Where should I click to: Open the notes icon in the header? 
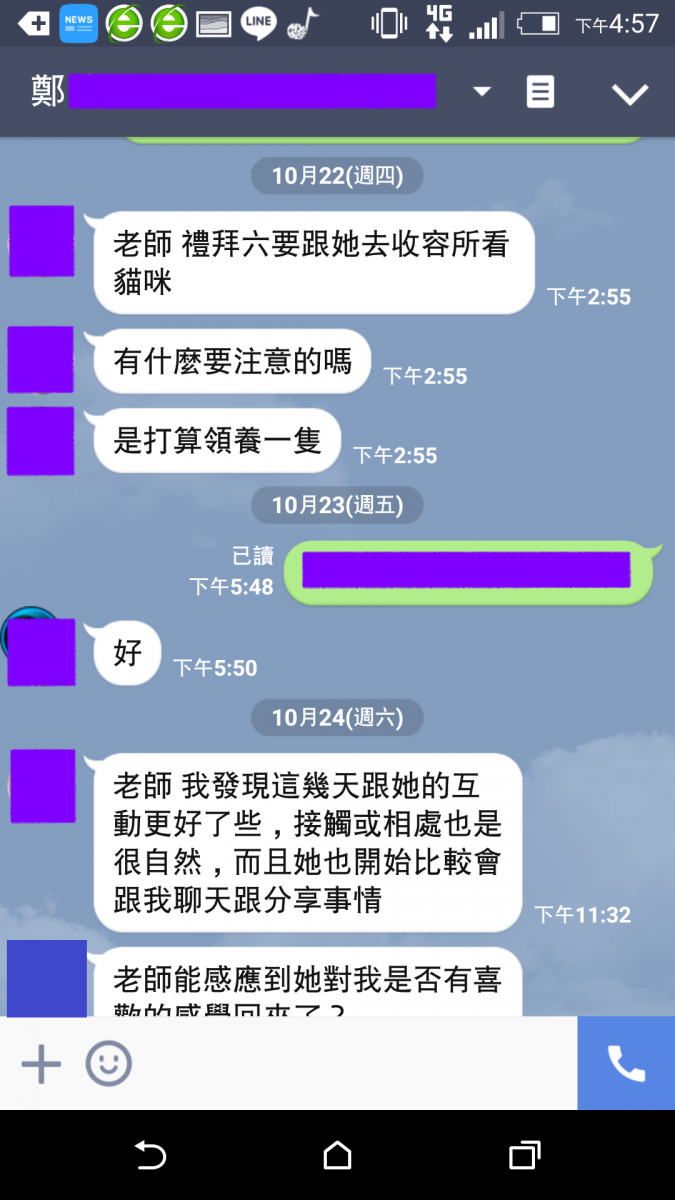pyautogui.click(x=540, y=93)
